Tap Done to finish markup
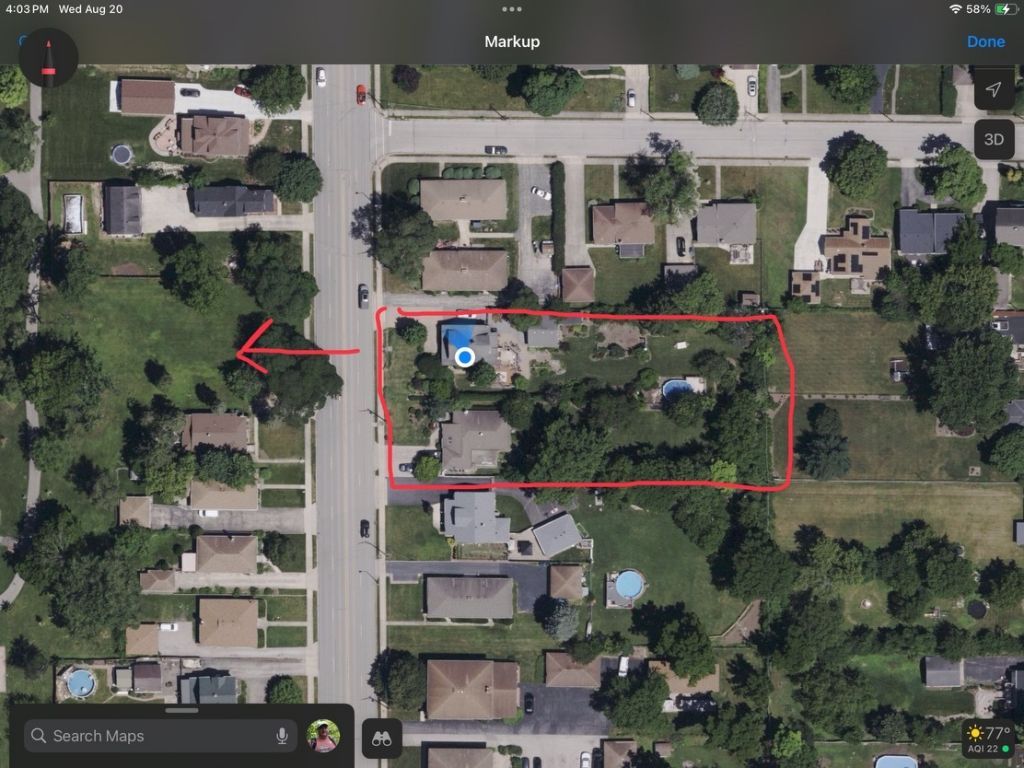Image resolution: width=1024 pixels, height=768 pixels. tap(985, 42)
